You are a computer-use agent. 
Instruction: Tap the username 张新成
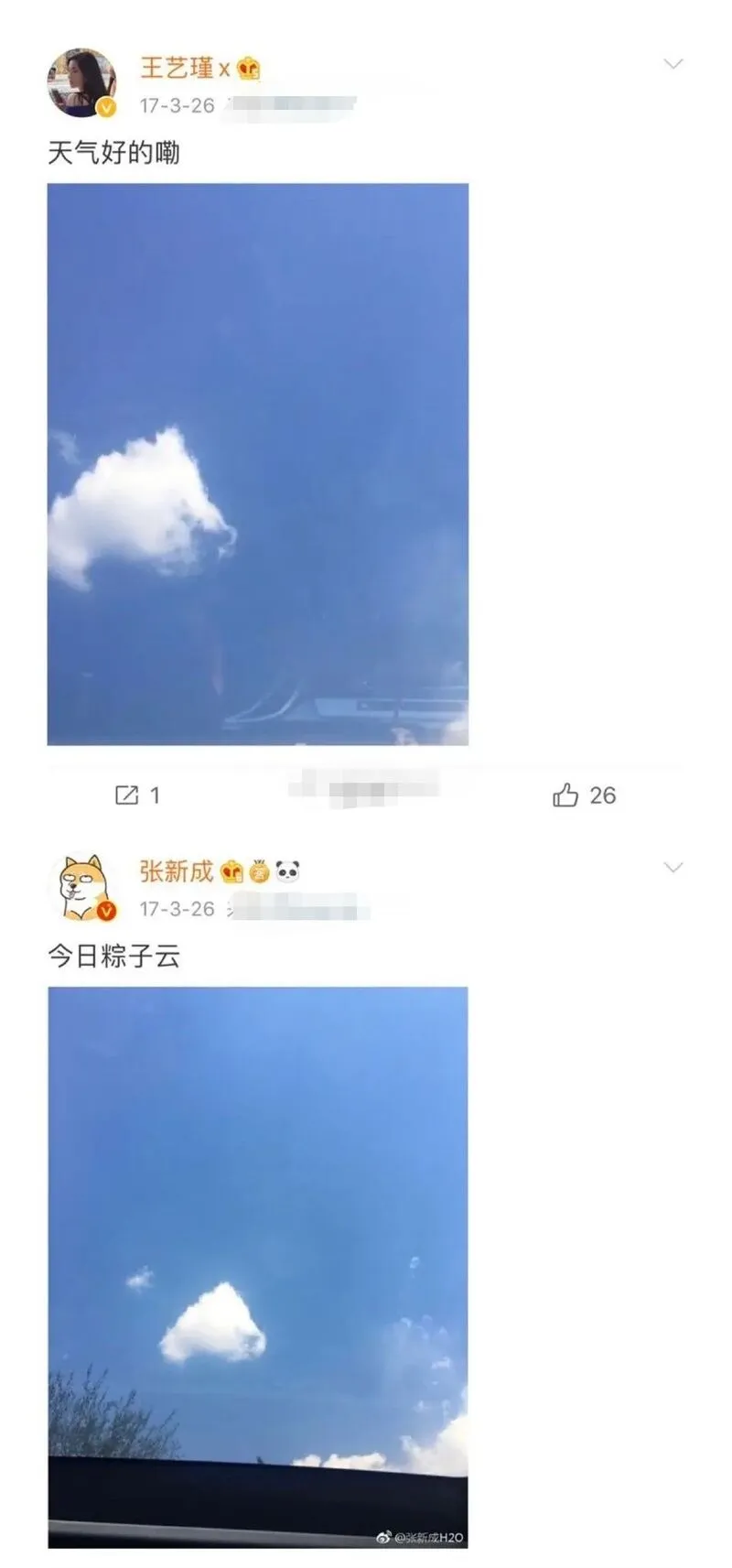tap(177, 871)
